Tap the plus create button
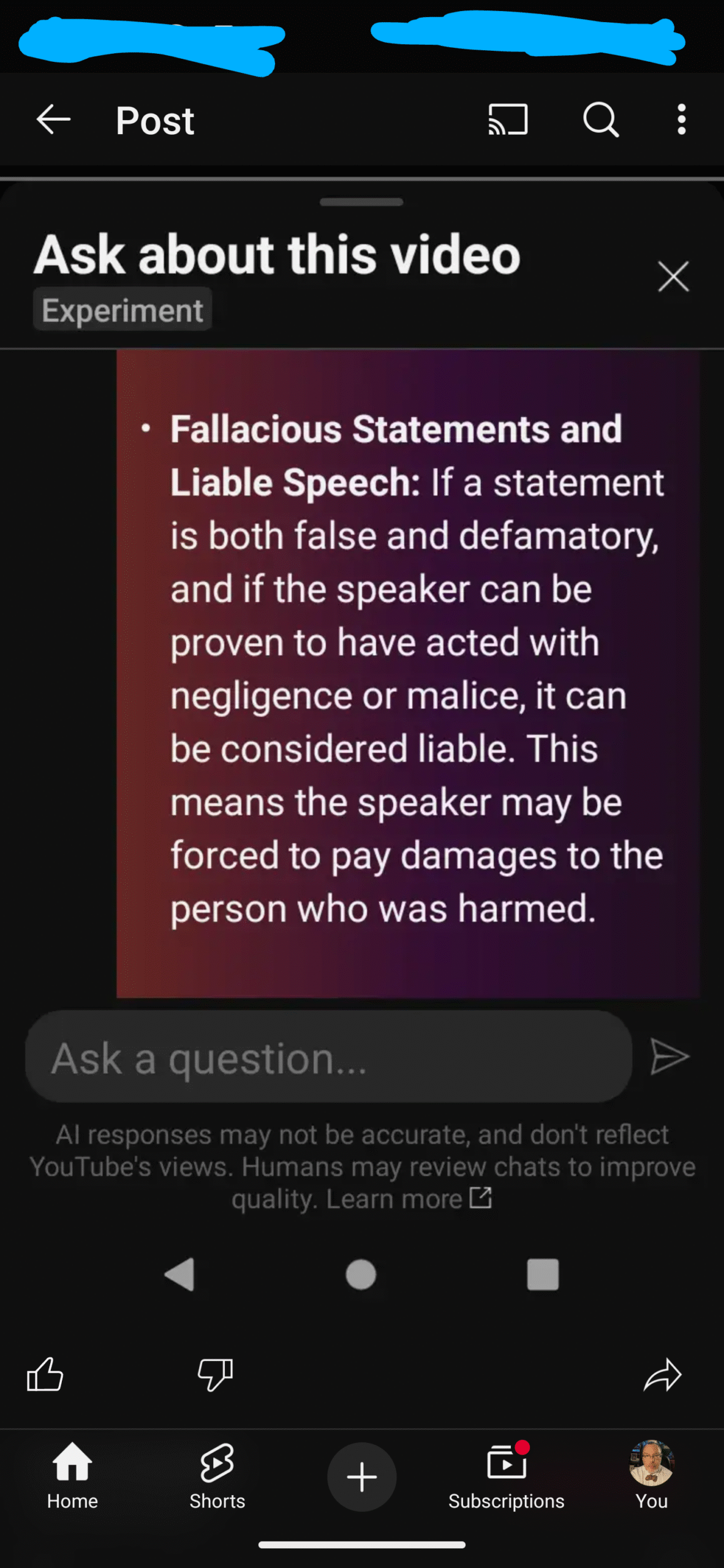The image size is (724, 1568). click(361, 1477)
